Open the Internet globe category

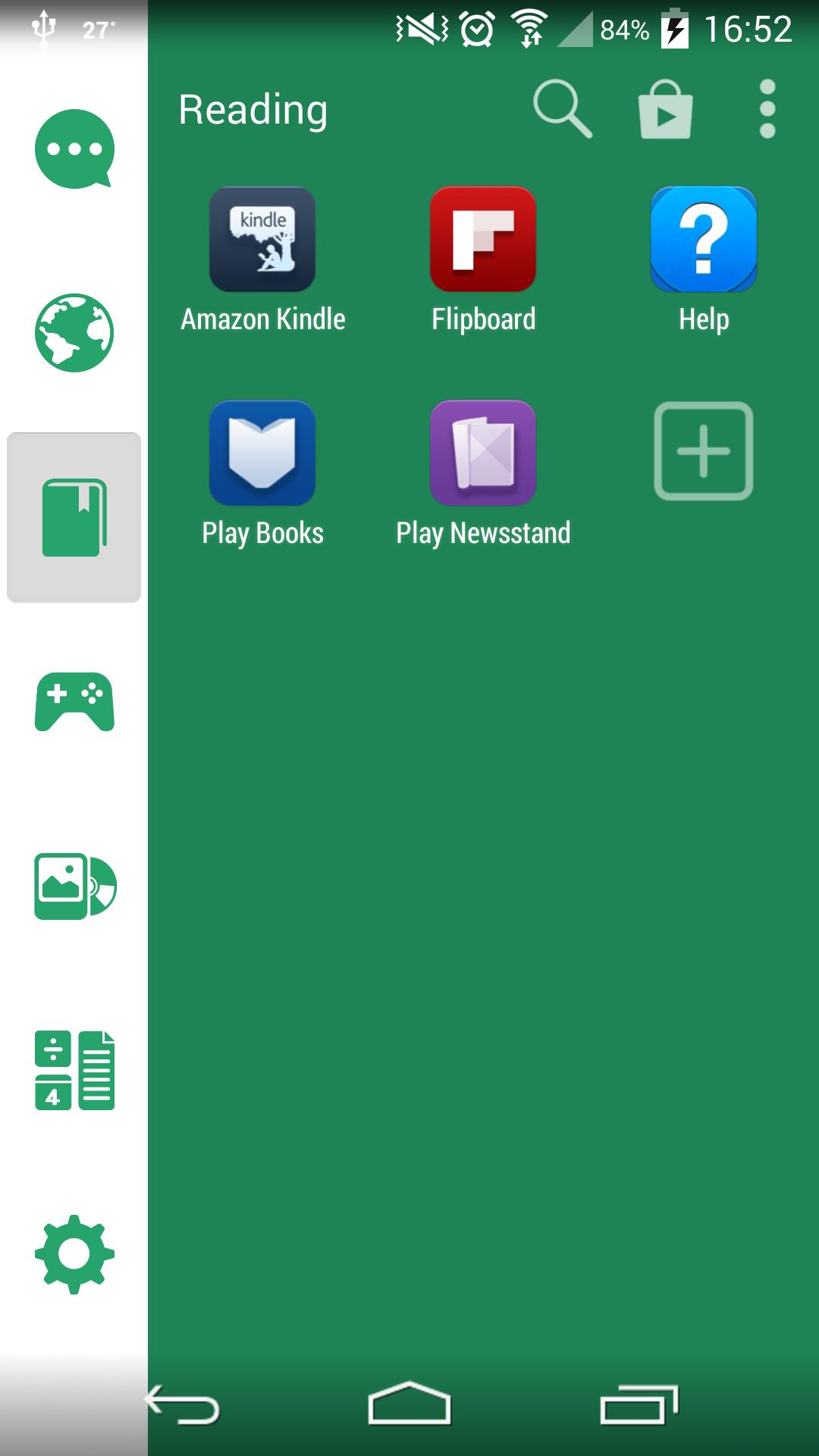click(x=72, y=331)
